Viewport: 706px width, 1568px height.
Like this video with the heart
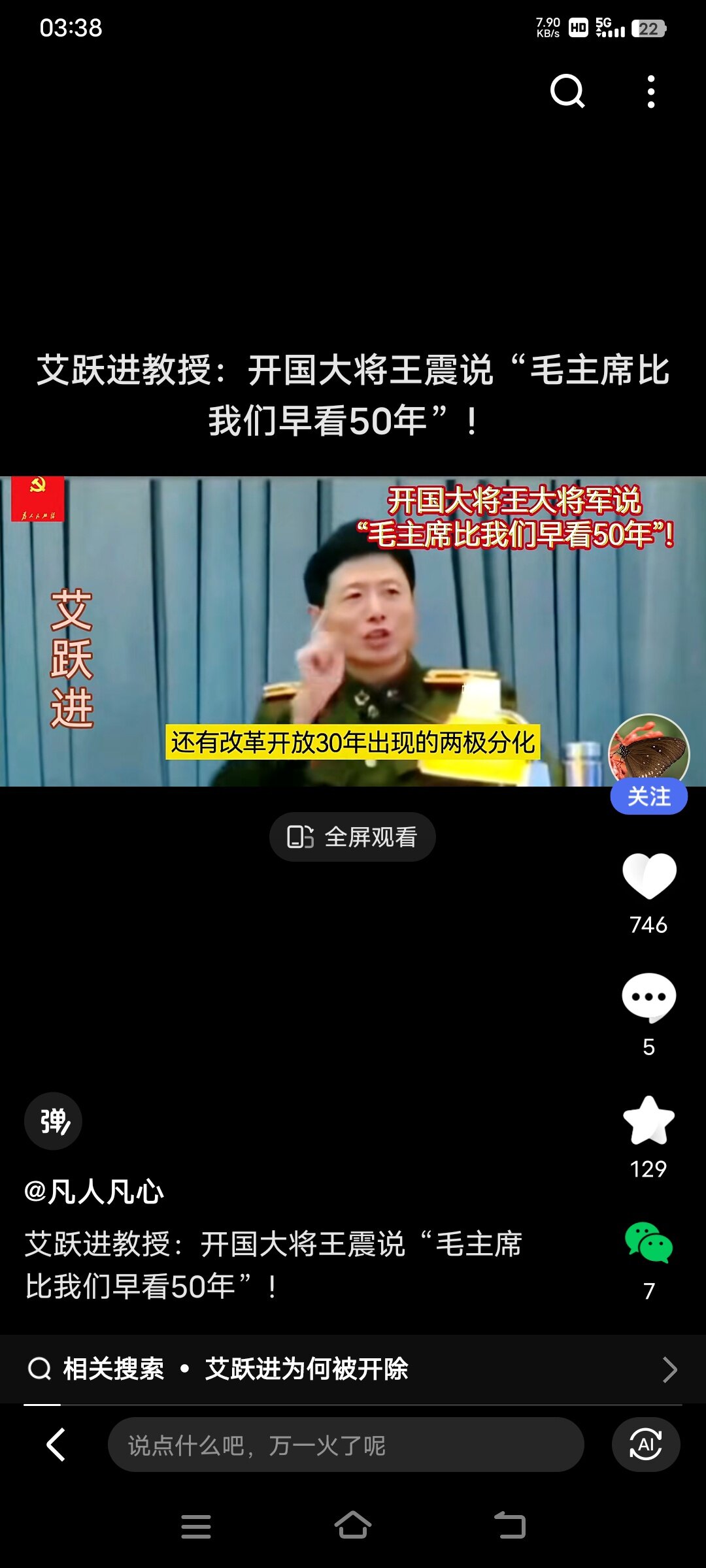(x=648, y=877)
